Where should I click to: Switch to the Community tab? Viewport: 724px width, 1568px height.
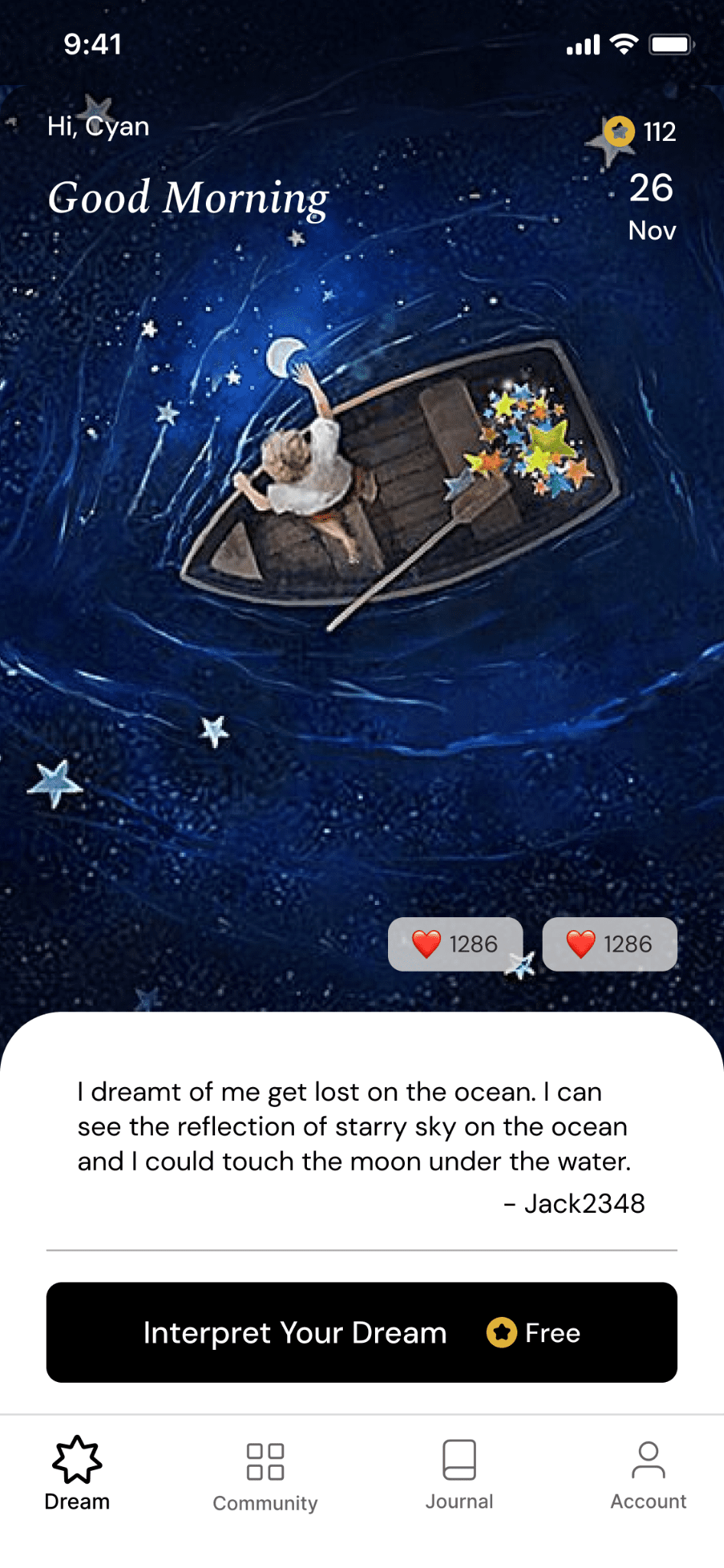[x=265, y=1476]
